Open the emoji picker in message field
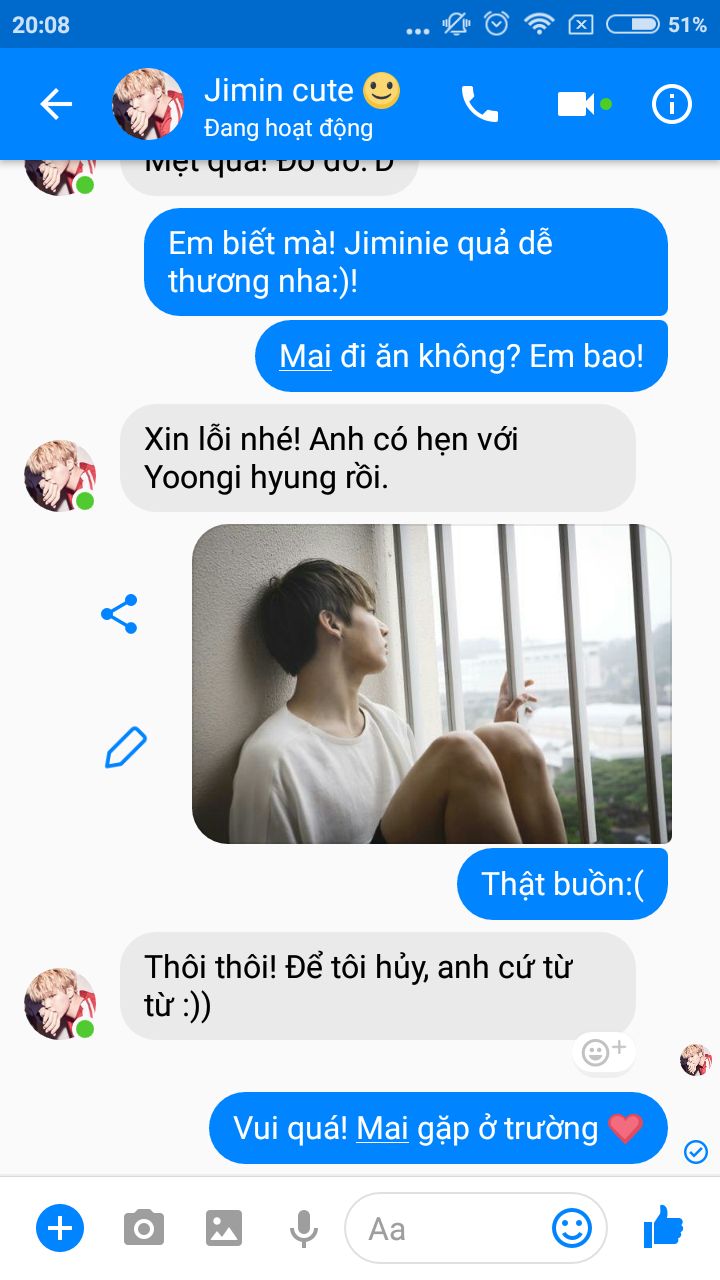The image size is (720, 1280). [572, 1228]
